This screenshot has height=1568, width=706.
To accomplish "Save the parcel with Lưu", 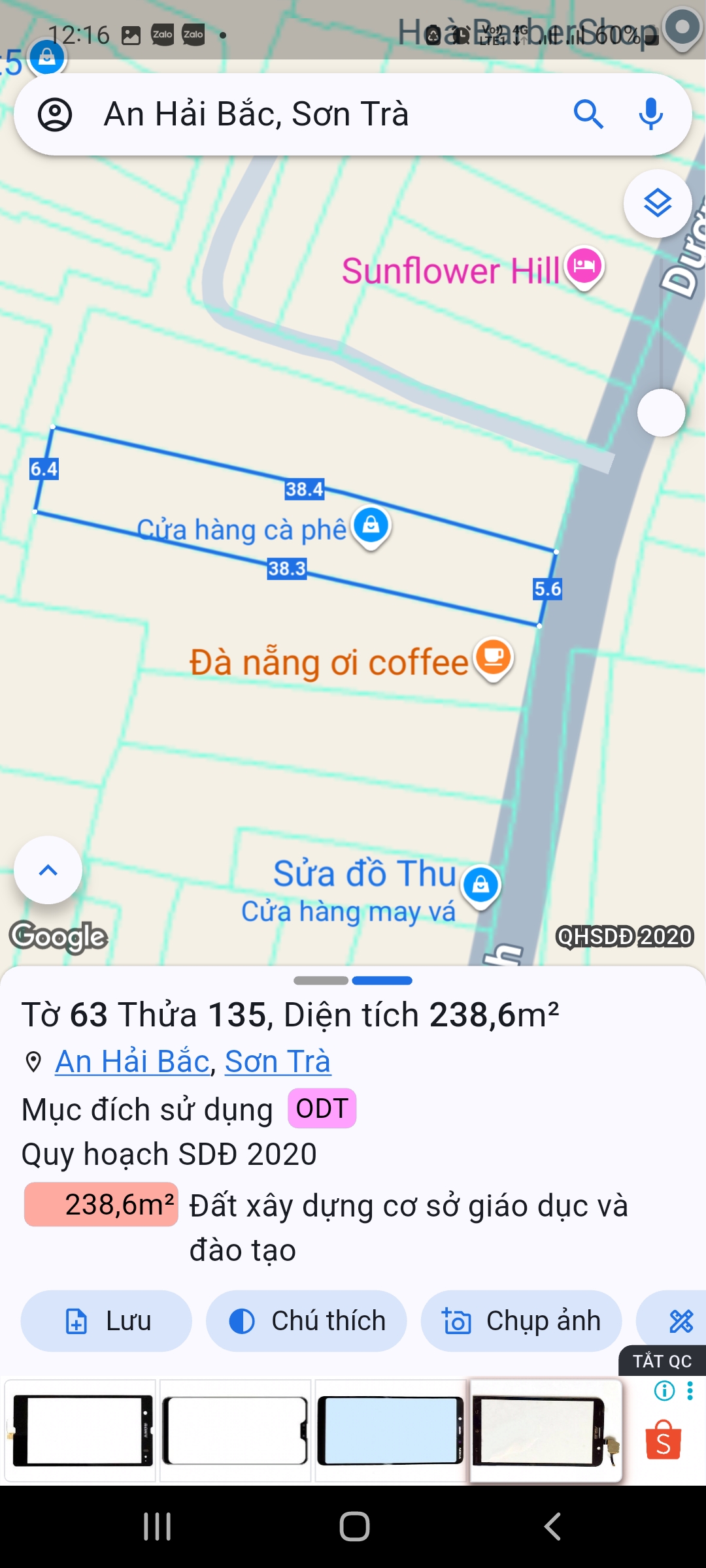I will coord(107,1321).
